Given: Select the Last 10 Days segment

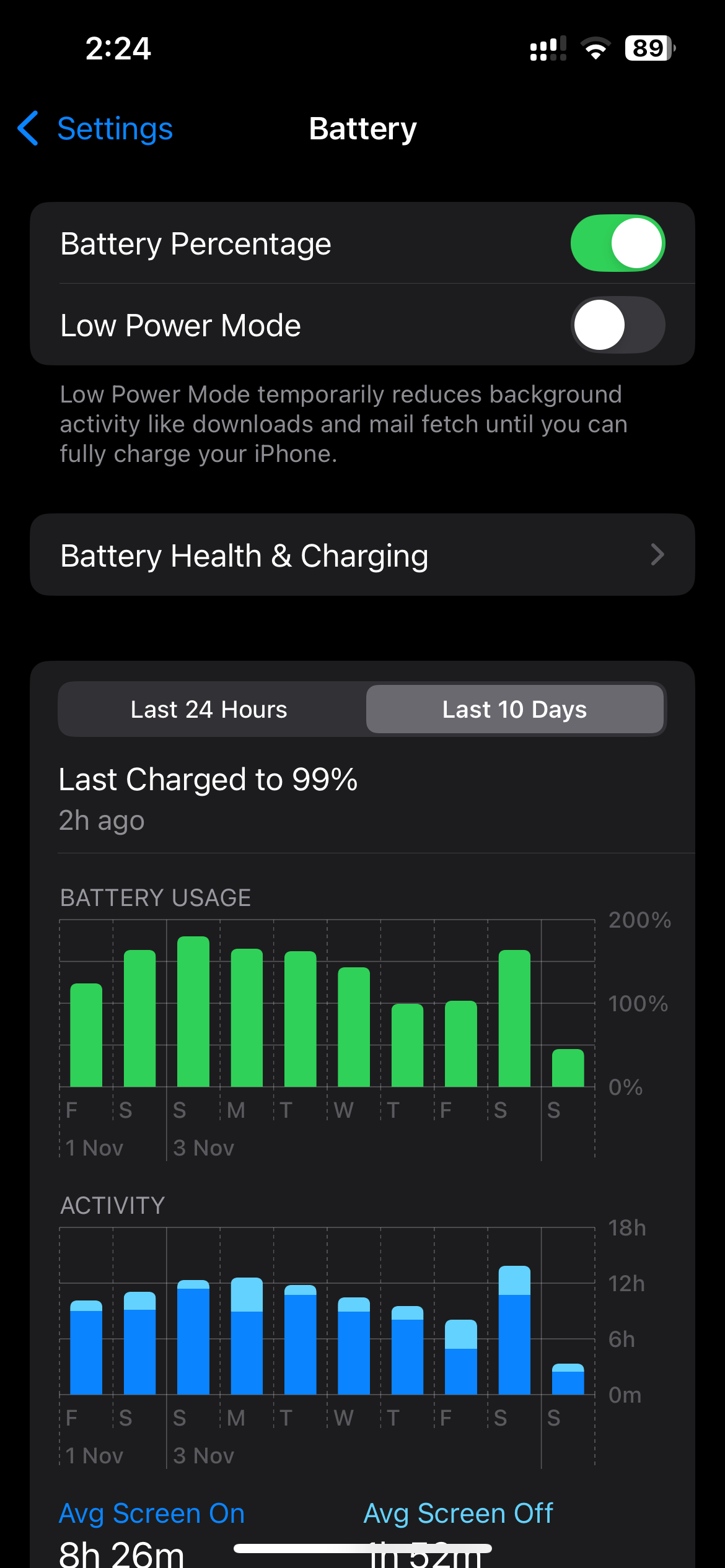Looking at the screenshot, I should pos(514,710).
